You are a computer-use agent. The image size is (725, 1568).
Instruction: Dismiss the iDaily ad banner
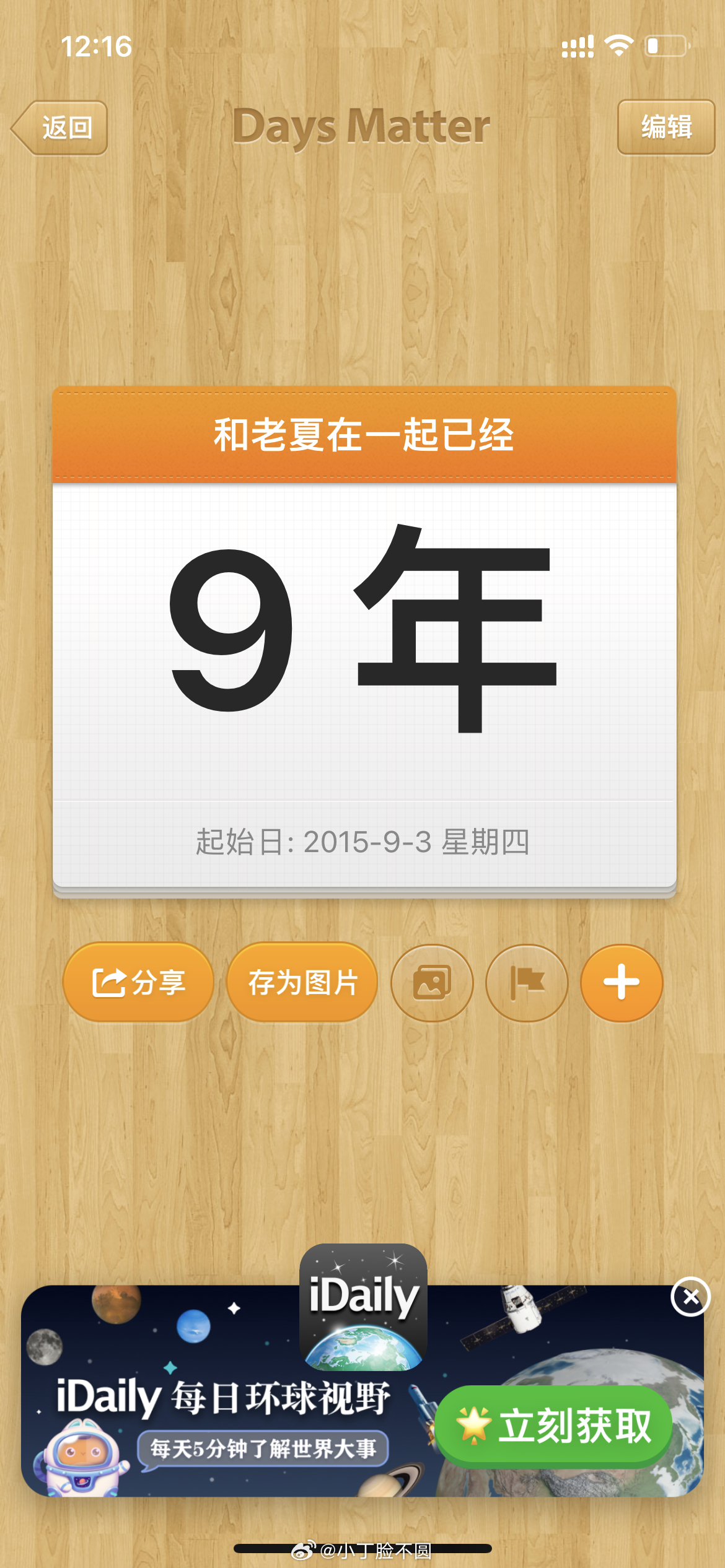tap(690, 1296)
